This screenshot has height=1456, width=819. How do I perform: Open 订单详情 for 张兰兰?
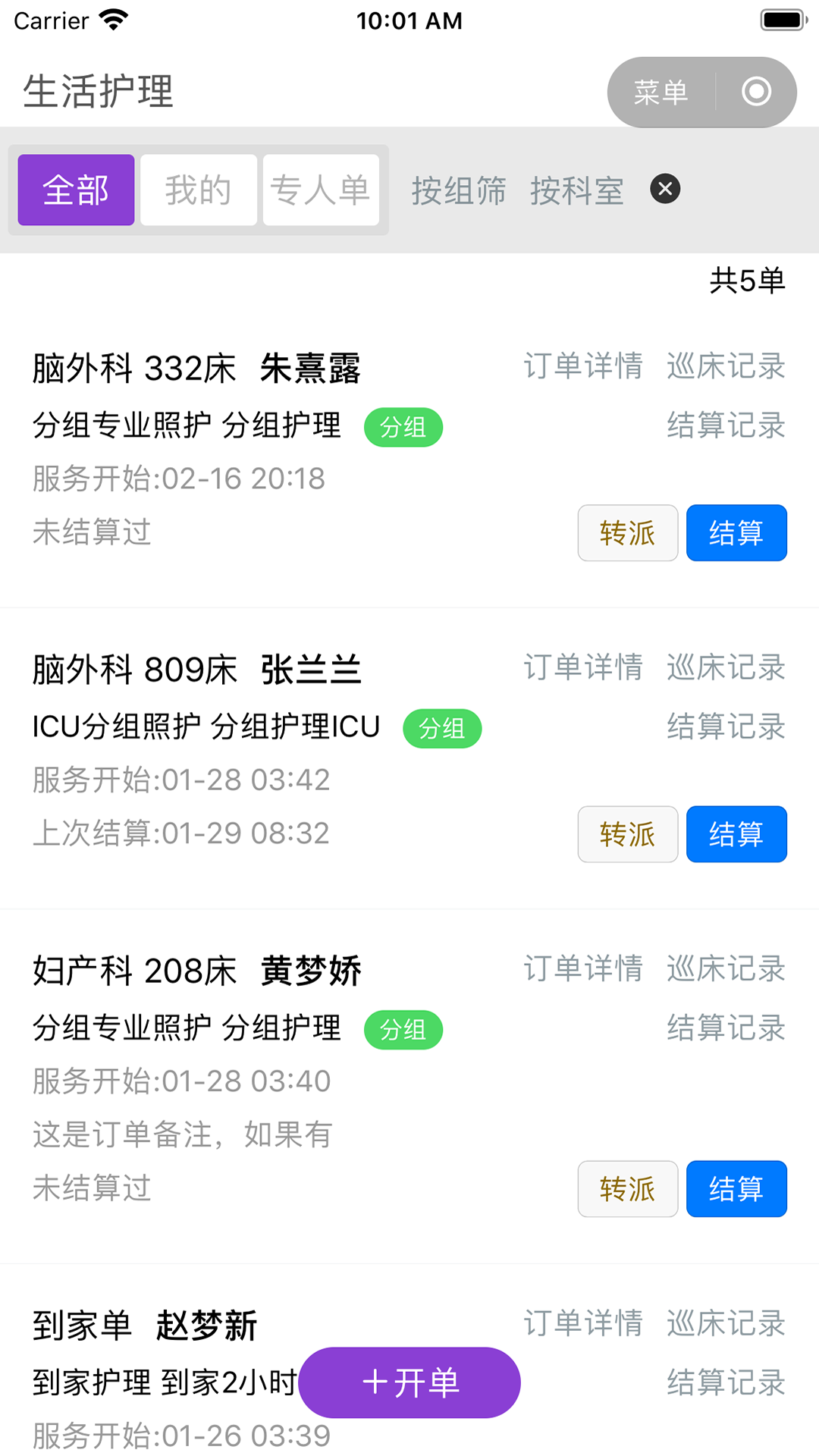pyautogui.click(x=583, y=667)
